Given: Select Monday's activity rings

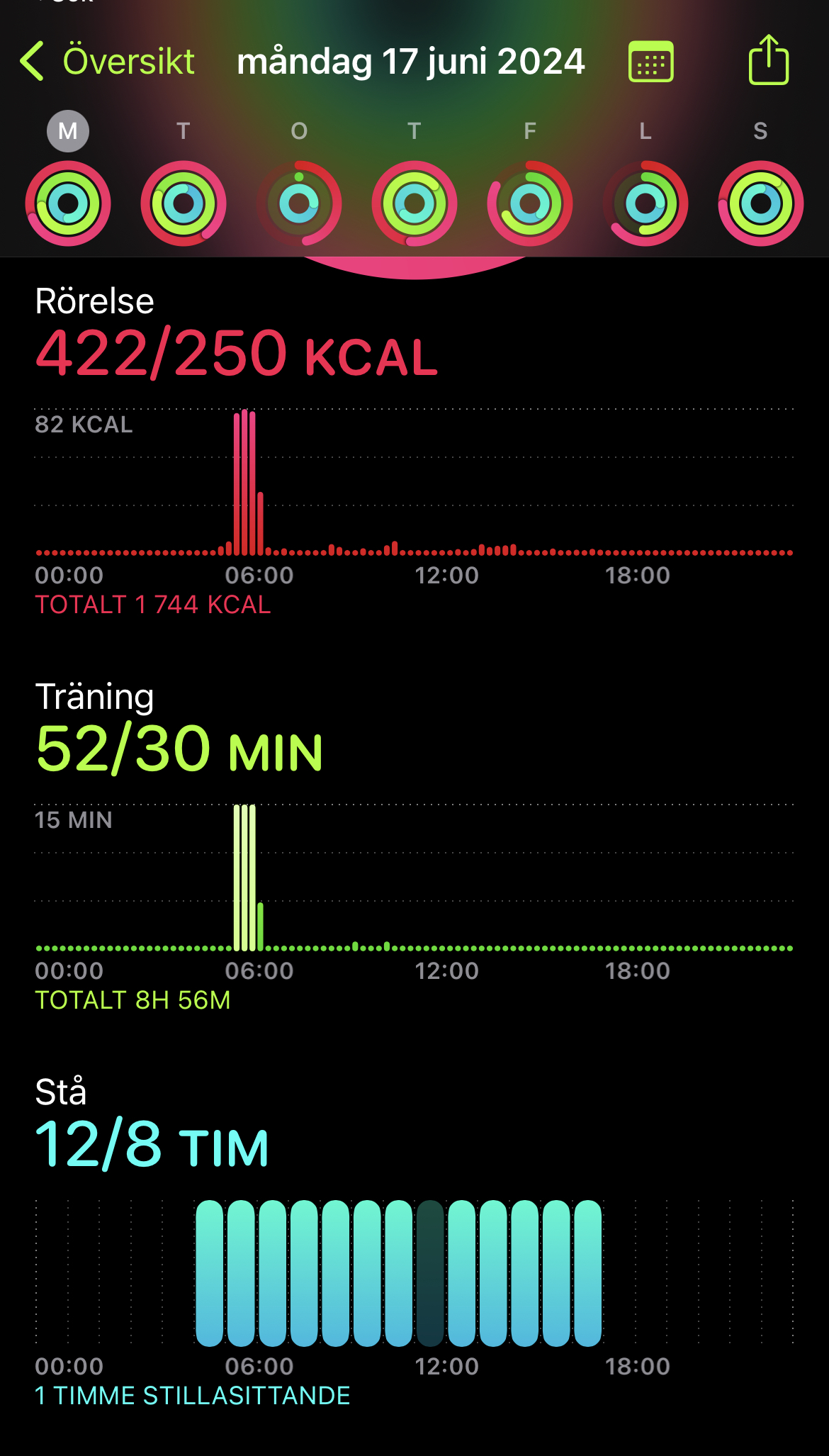Looking at the screenshot, I should [68, 203].
